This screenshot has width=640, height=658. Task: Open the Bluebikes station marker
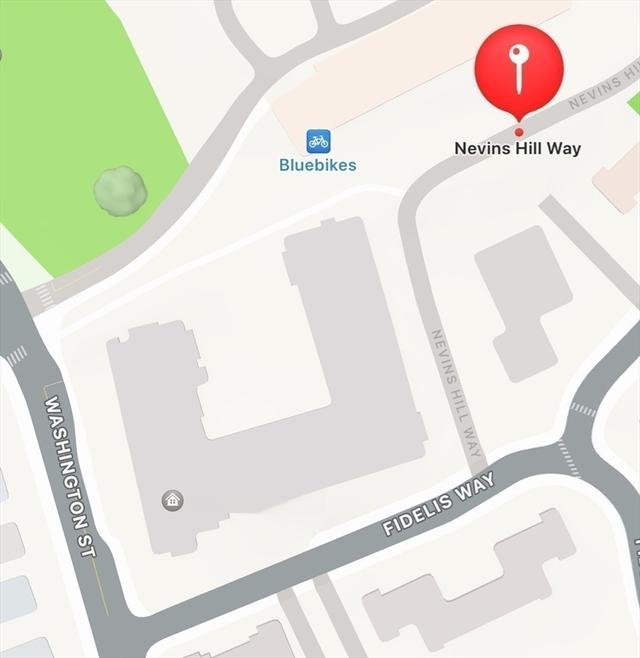(x=318, y=141)
